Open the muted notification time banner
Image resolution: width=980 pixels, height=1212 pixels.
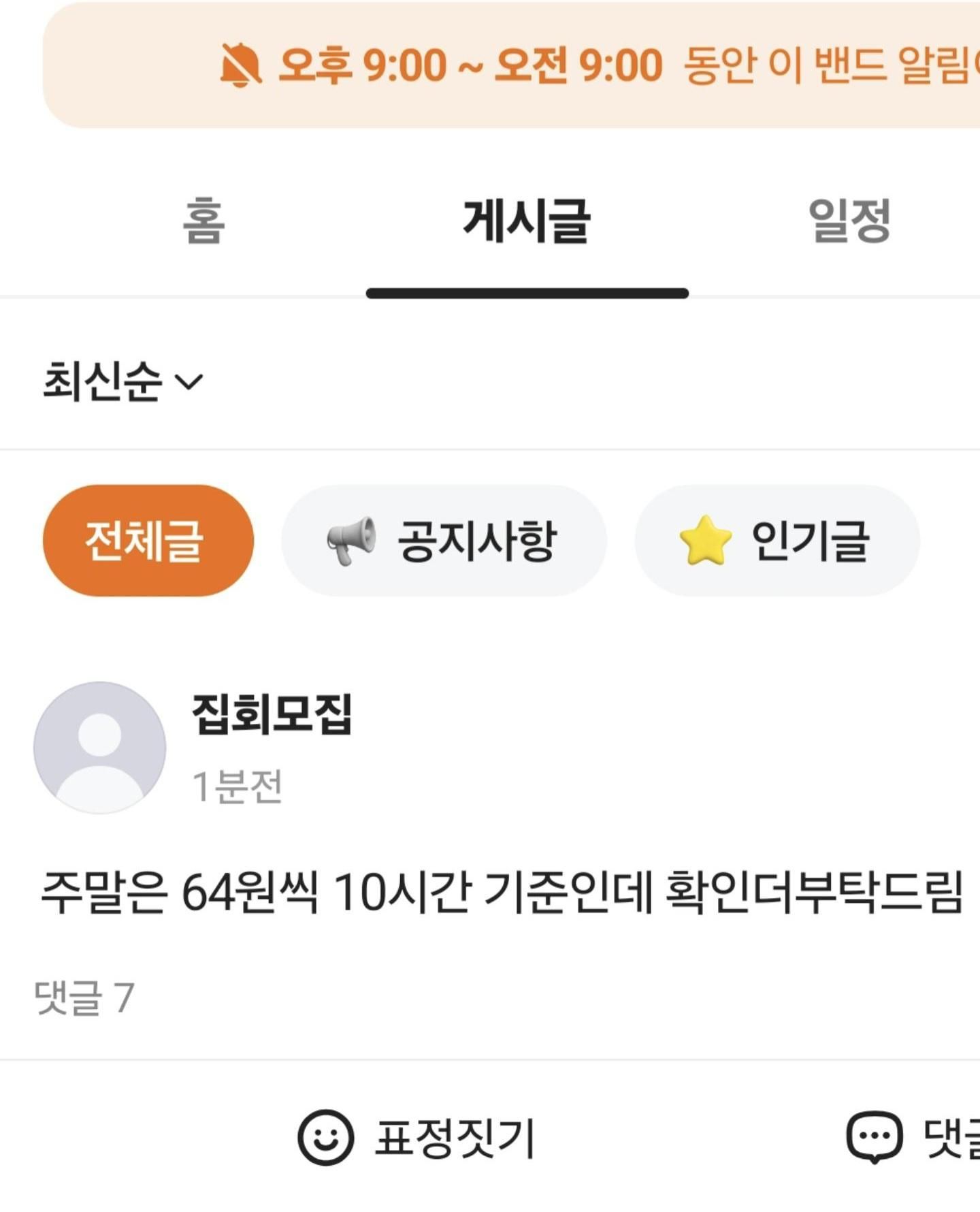coord(512,65)
